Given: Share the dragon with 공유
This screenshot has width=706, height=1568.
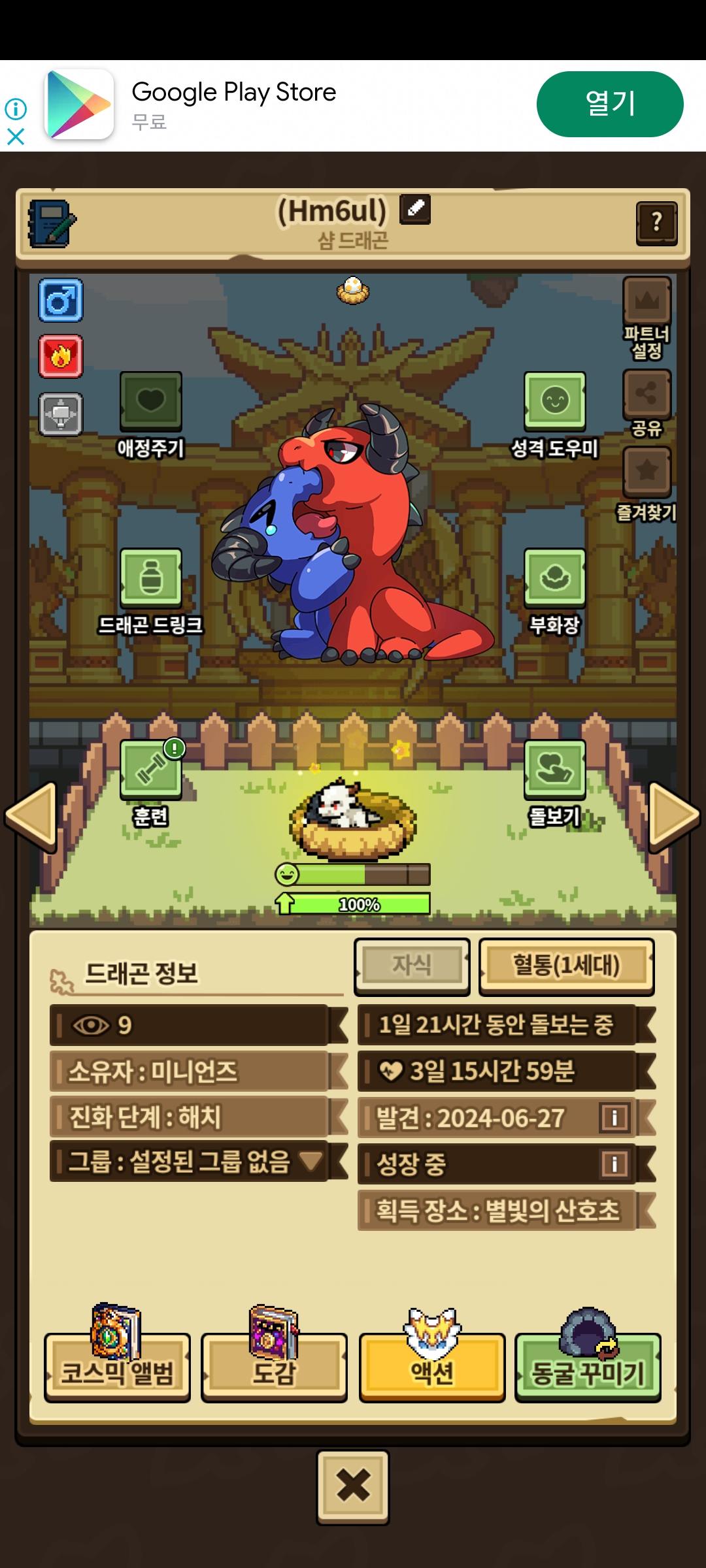Looking at the screenshot, I should (647, 395).
